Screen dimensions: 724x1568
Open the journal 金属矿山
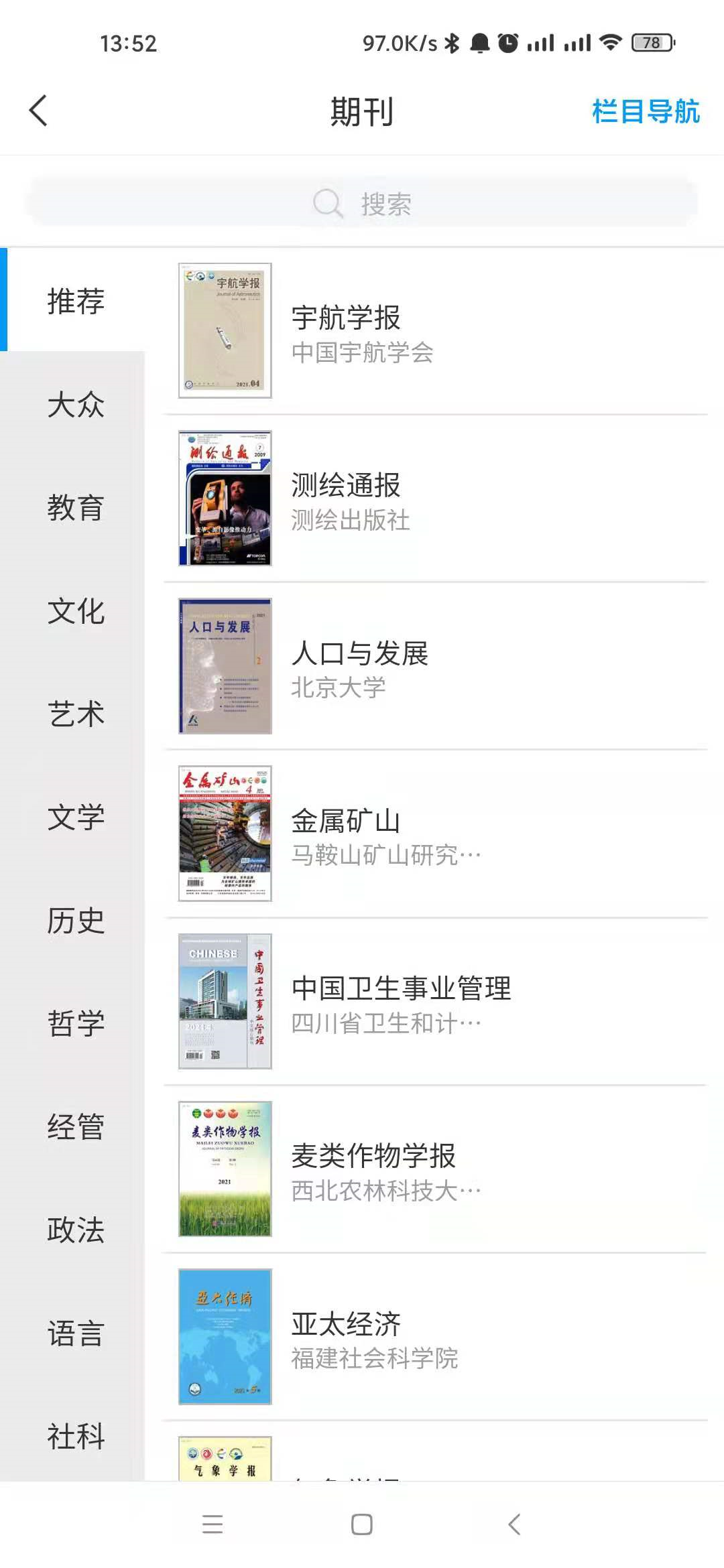pyautogui.click(x=436, y=834)
